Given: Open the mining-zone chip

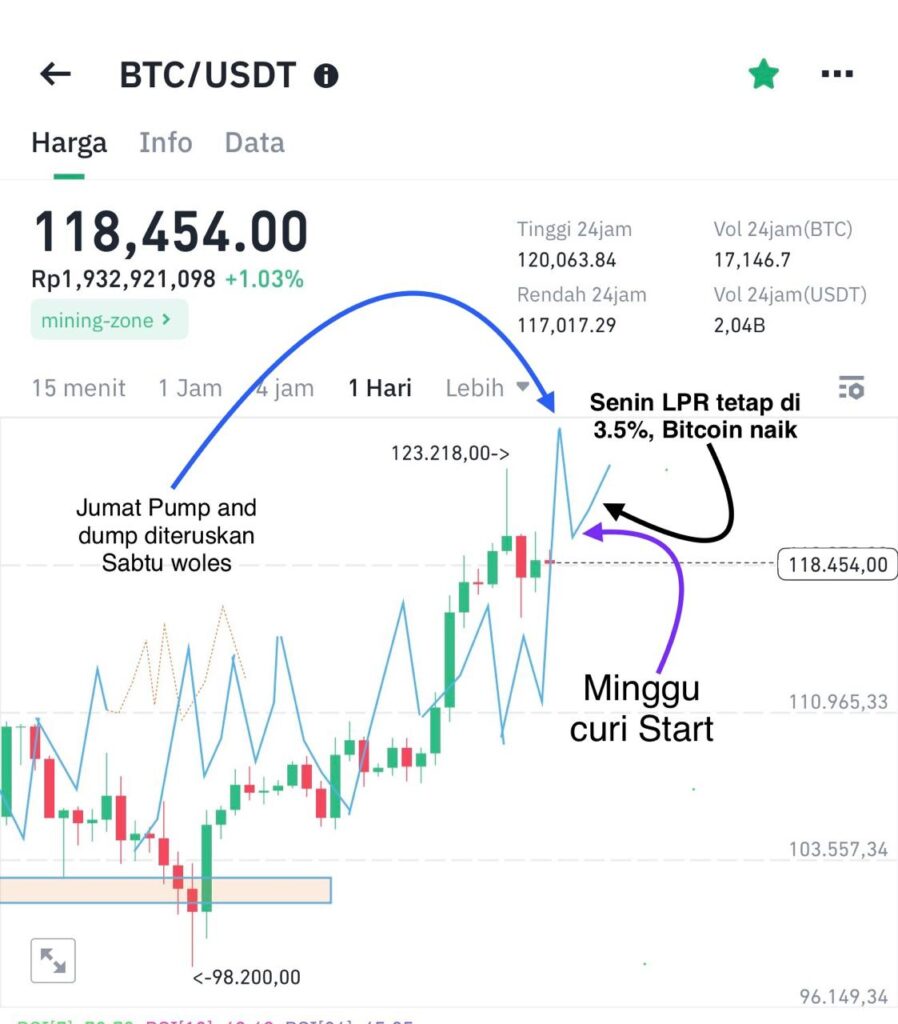Looking at the screenshot, I should click(108, 321).
